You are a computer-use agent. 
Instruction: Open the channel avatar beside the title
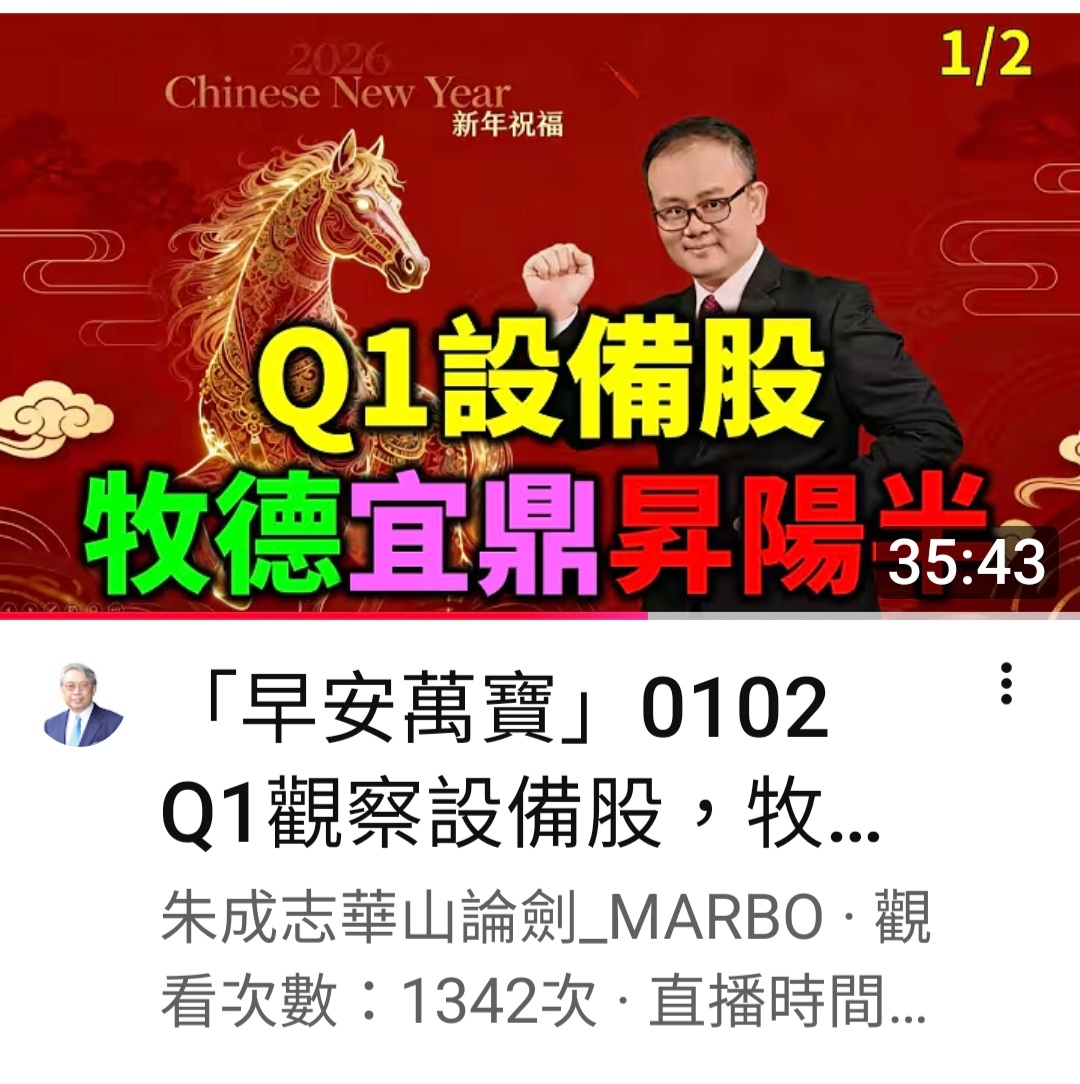(84, 704)
